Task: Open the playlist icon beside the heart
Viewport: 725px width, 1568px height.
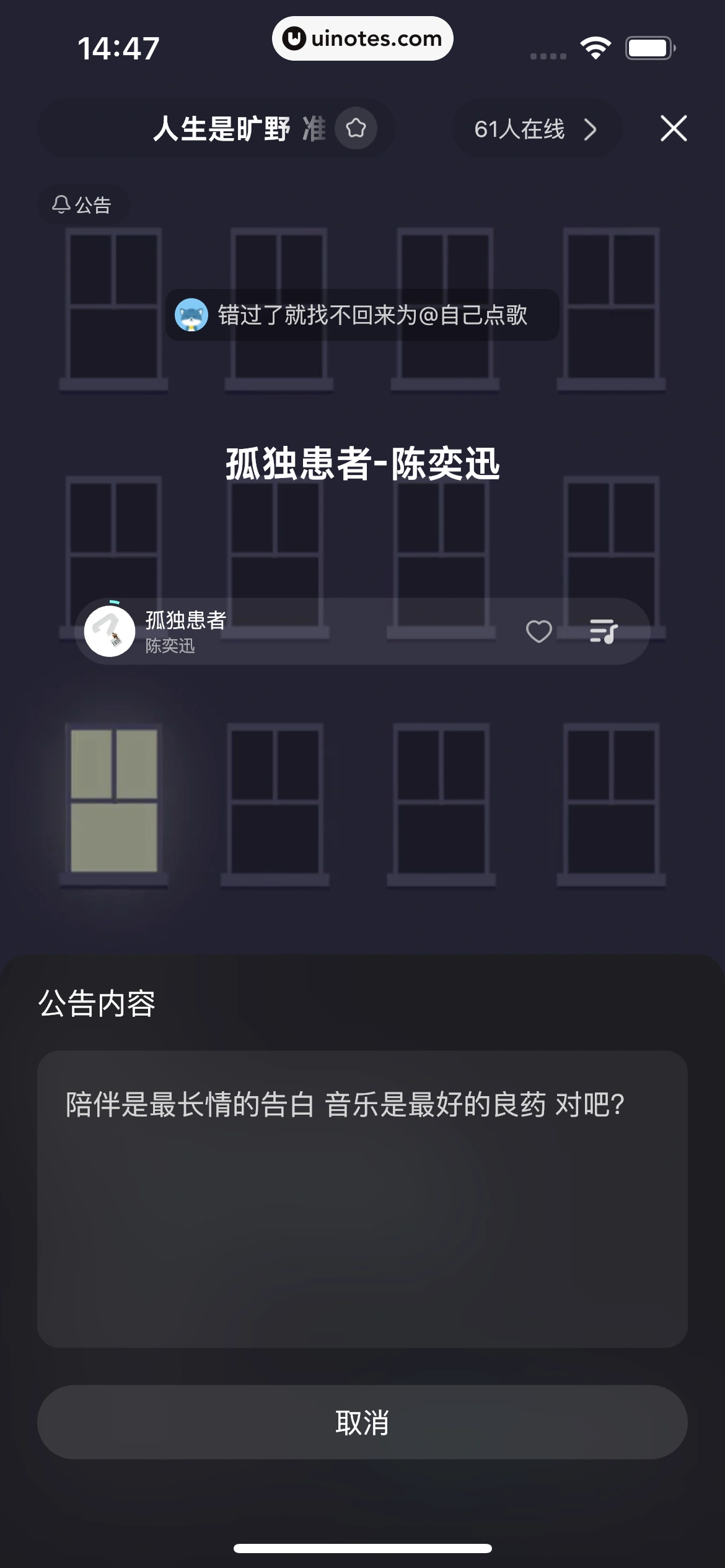Action: [602, 631]
